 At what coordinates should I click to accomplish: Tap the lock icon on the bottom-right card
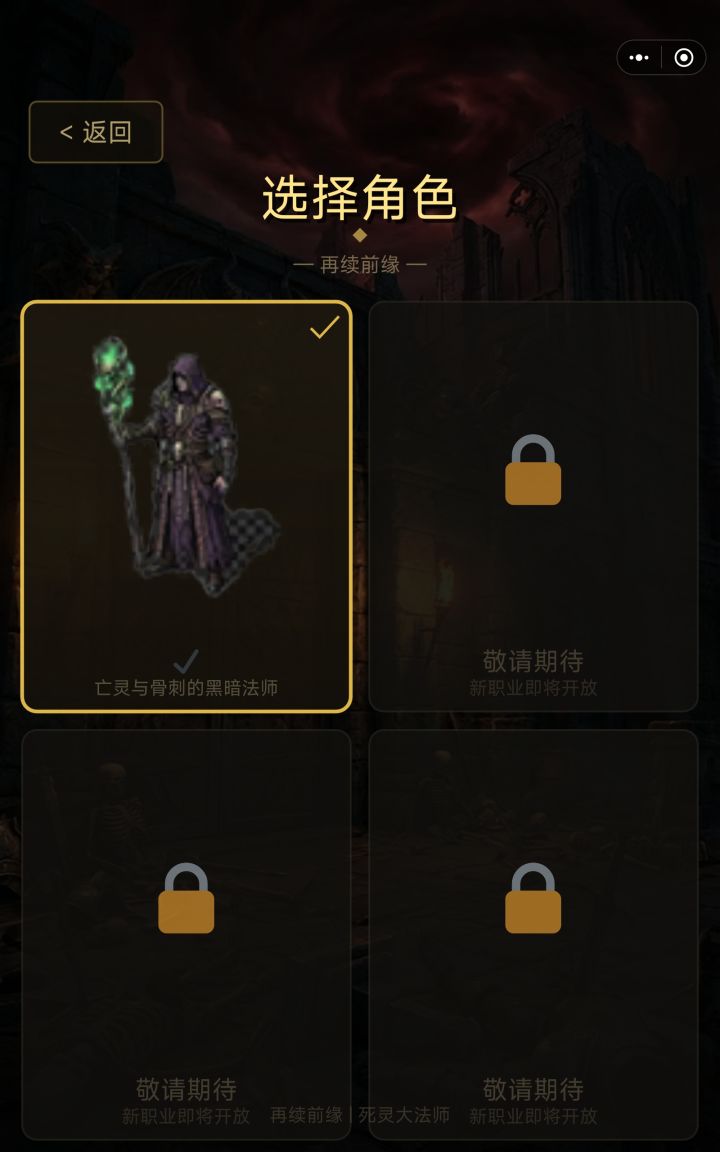533,900
